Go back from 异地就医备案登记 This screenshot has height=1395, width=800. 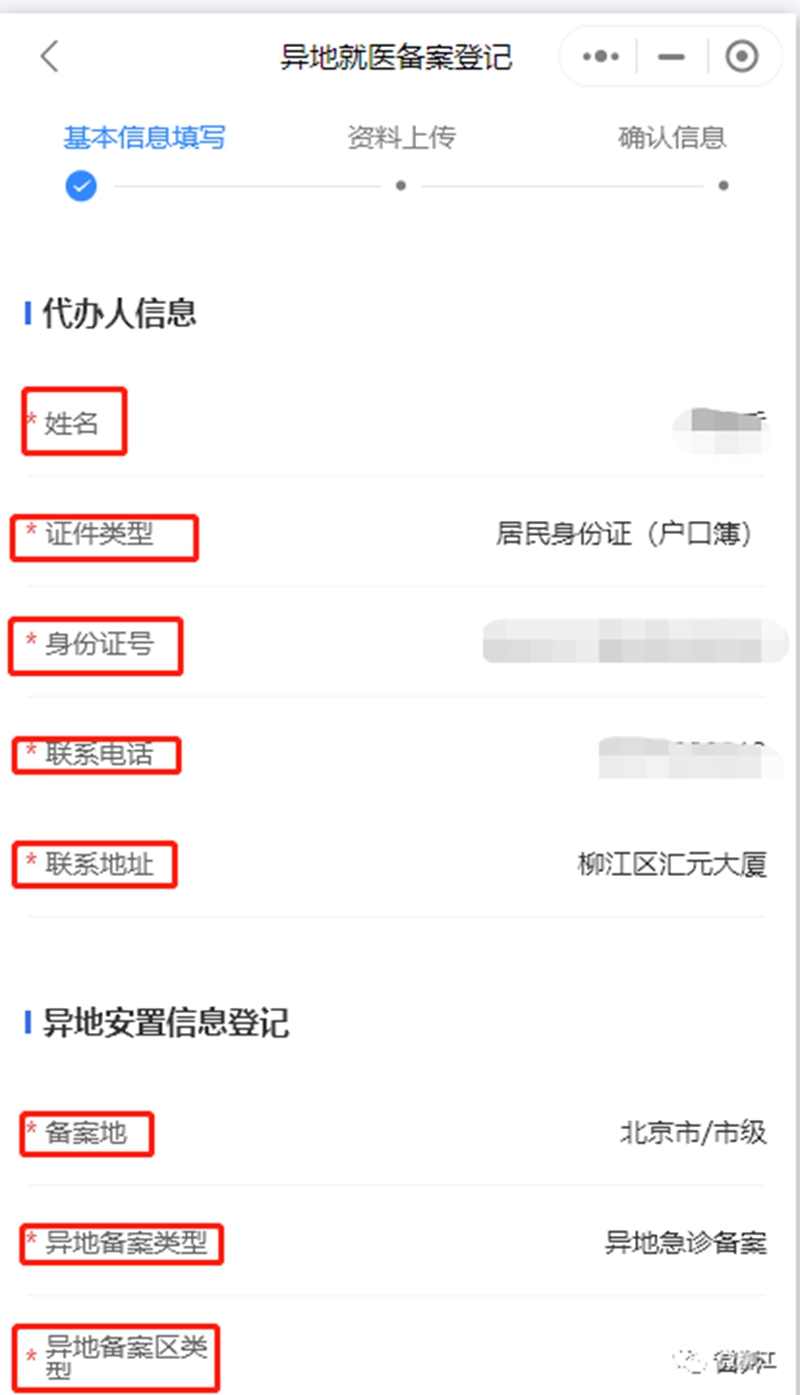pos(49,57)
